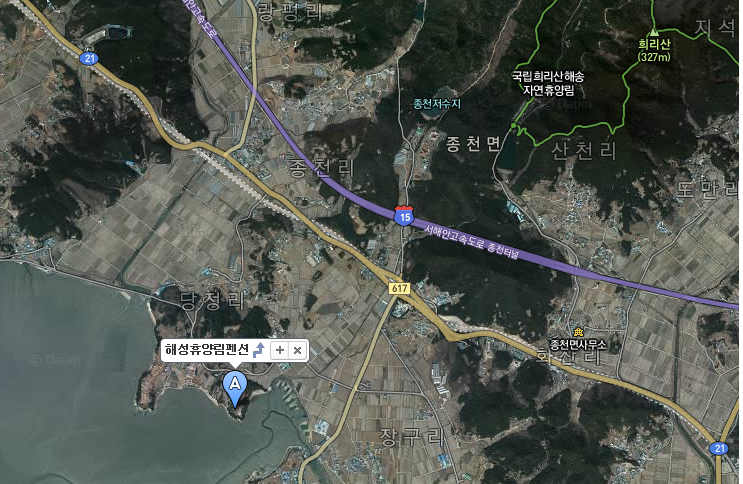Image resolution: width=743 pixels, height=484 pixels.
Task: Open the 해성휴양림펜션 place name link
Action: click(x=207, y=350)
